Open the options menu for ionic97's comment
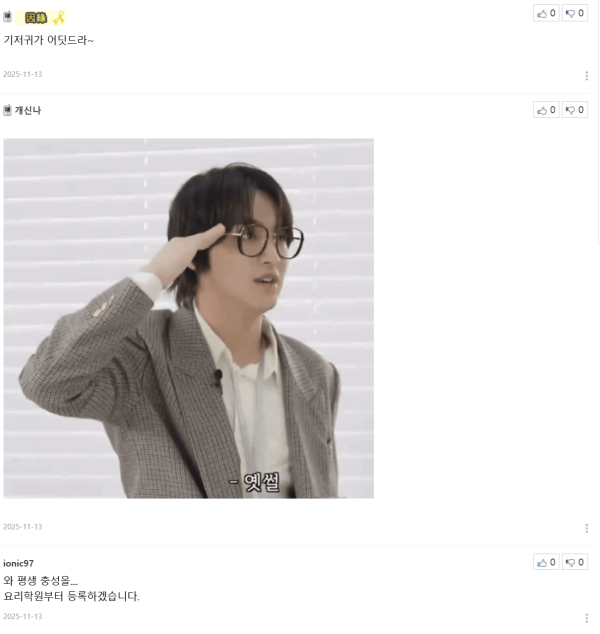This screenshot has width=600, height=634. 586,618
